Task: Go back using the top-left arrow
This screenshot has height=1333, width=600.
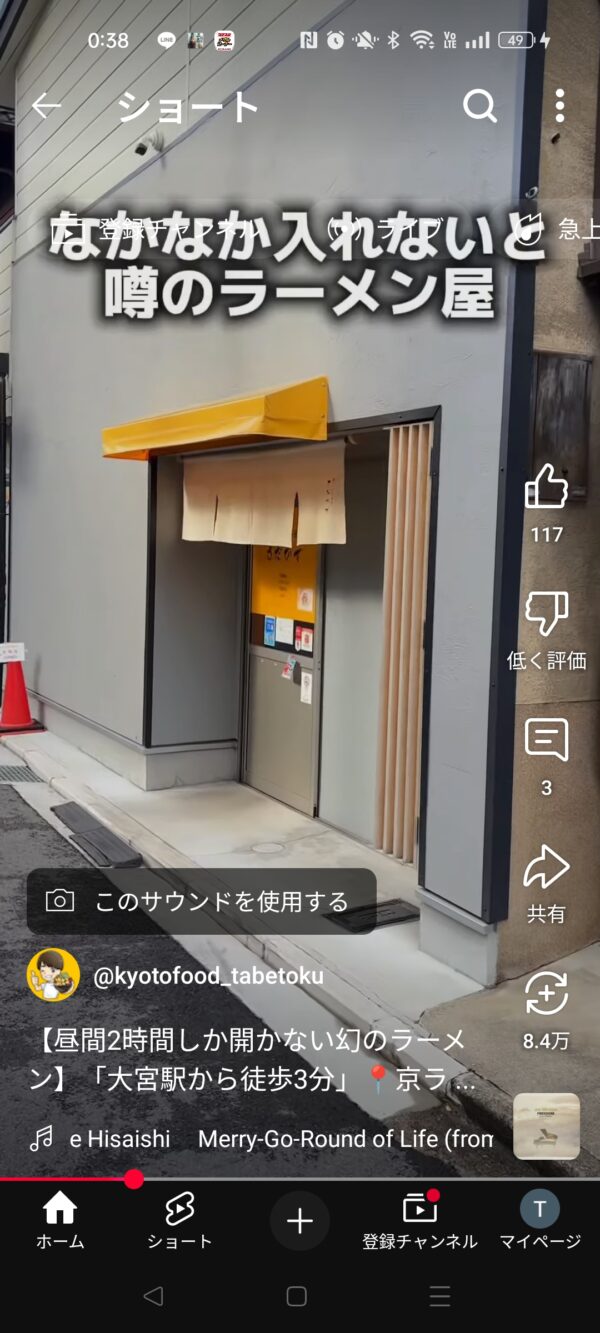Action: [x=46, y=106]
